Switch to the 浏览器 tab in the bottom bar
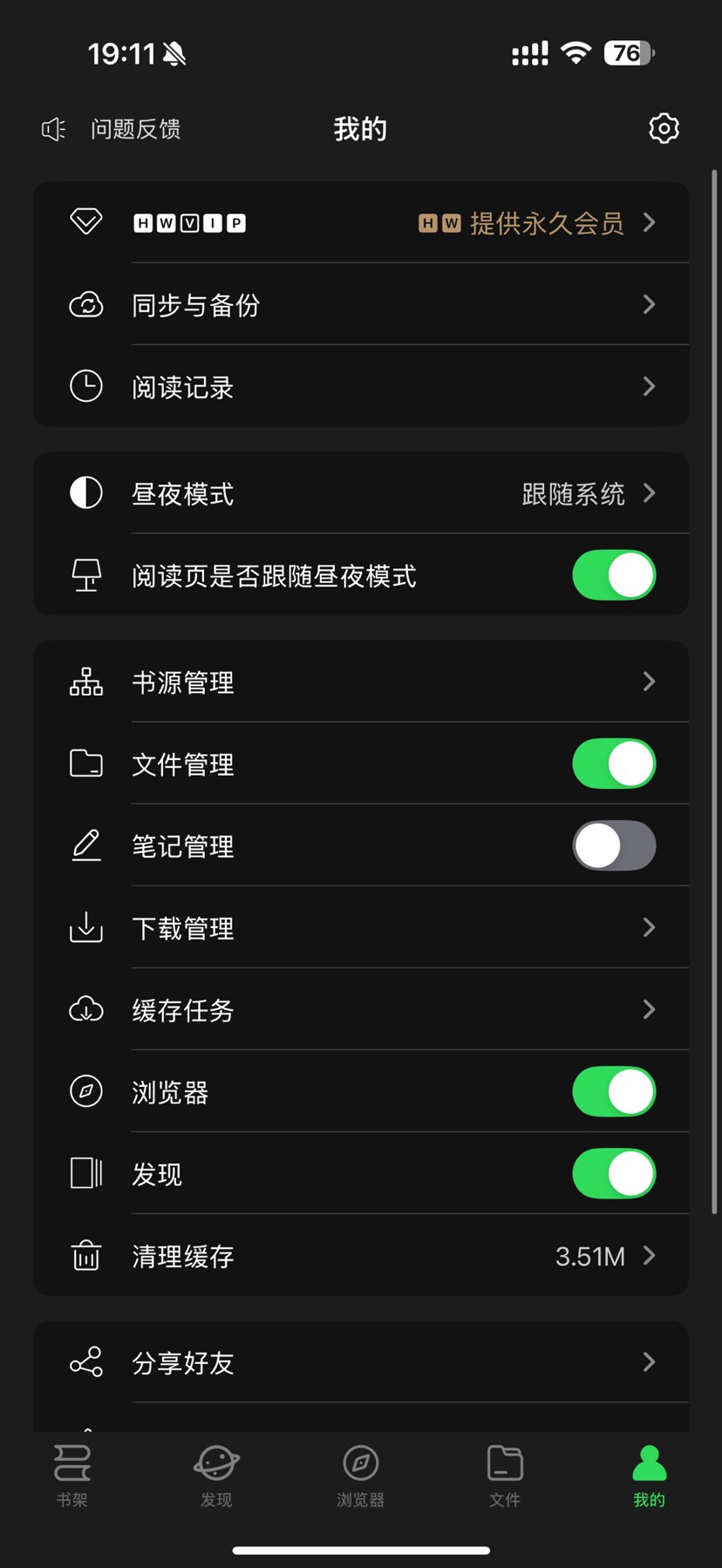This screenshot has height=1568, width=722. pyautogui.click(x=361, y=1475)
